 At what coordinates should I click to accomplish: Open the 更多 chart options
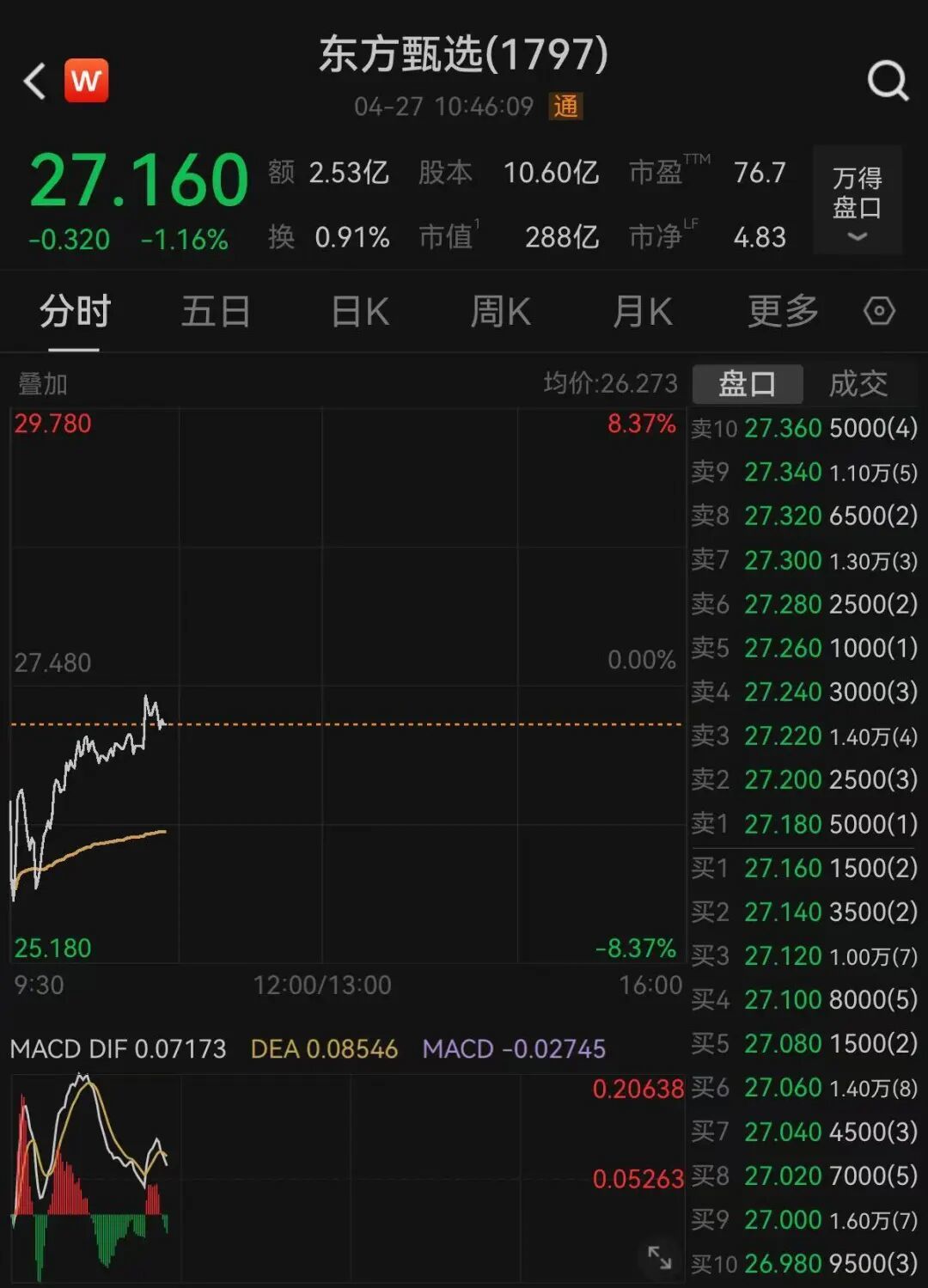[x=783, y=311]
